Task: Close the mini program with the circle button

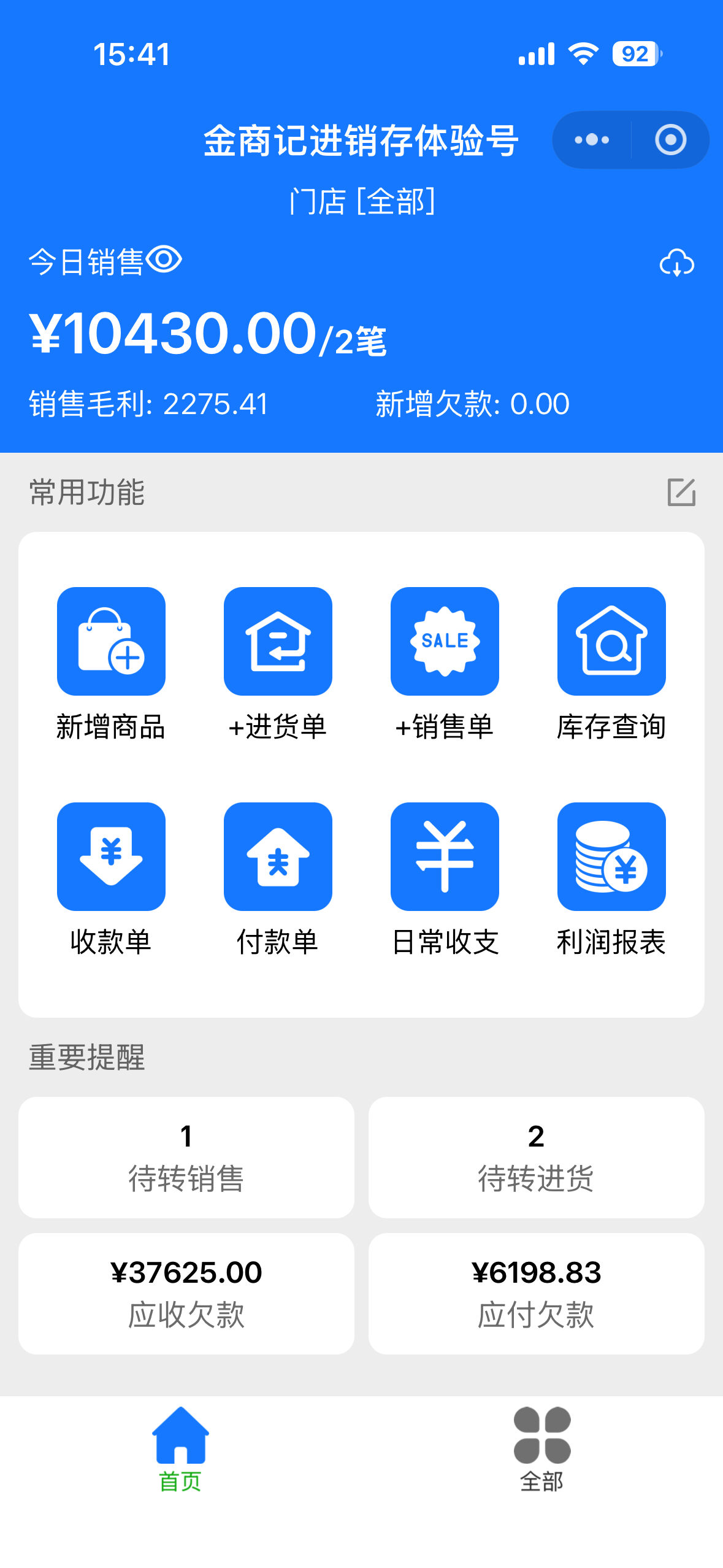Action: [670, 140]
